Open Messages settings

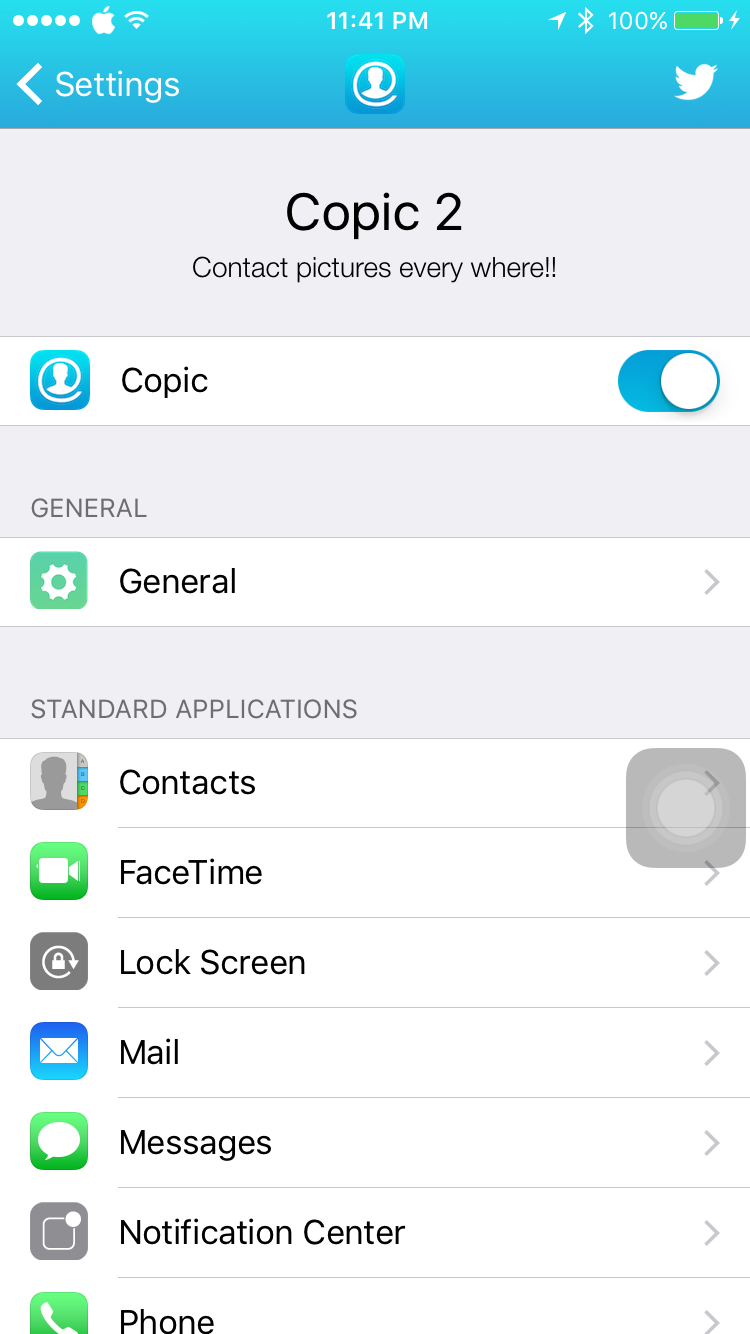point(375,1143)
